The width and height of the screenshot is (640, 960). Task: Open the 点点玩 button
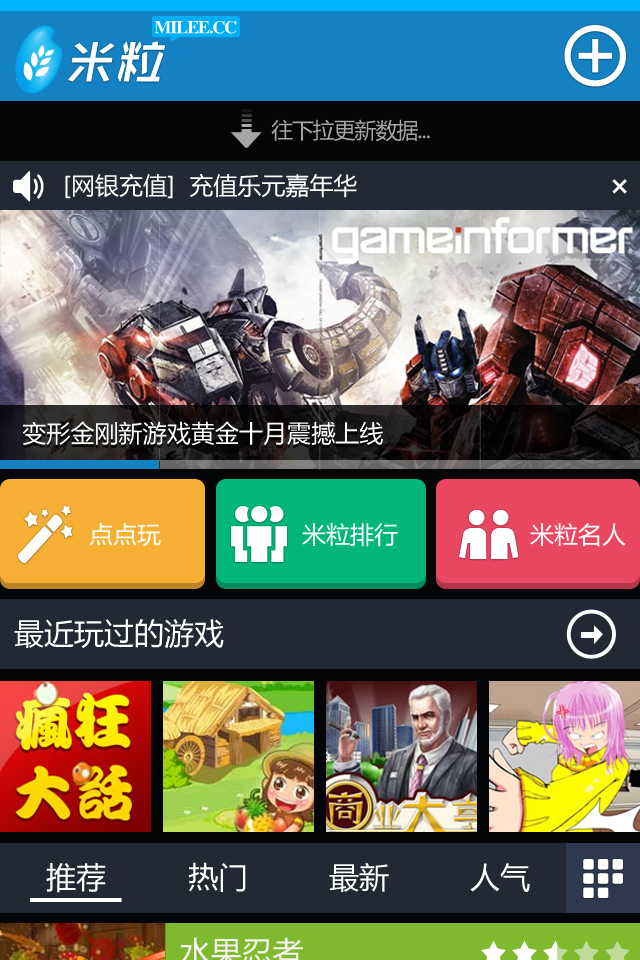click(102, 534)
